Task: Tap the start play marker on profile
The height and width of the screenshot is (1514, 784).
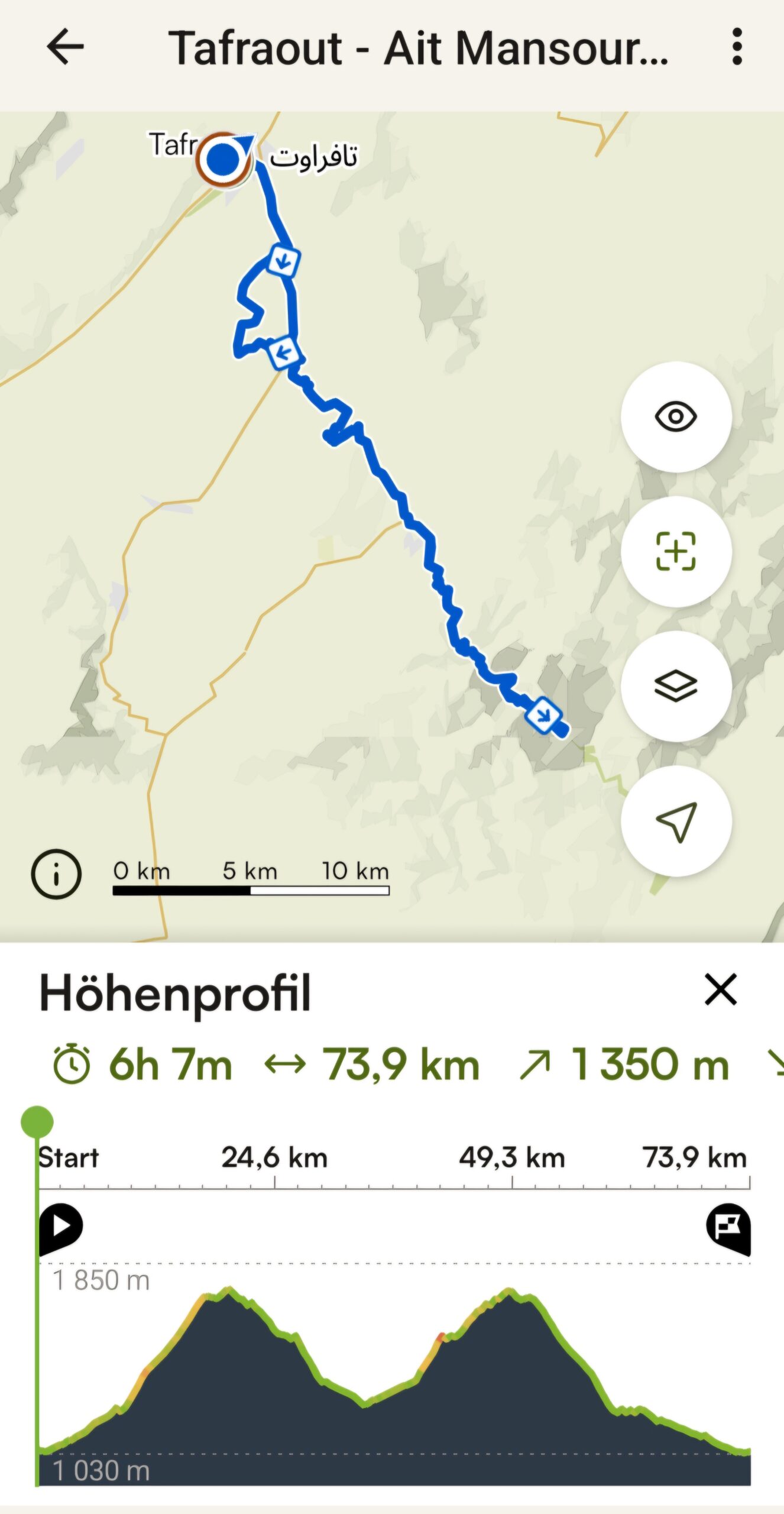Action: 60,1227
